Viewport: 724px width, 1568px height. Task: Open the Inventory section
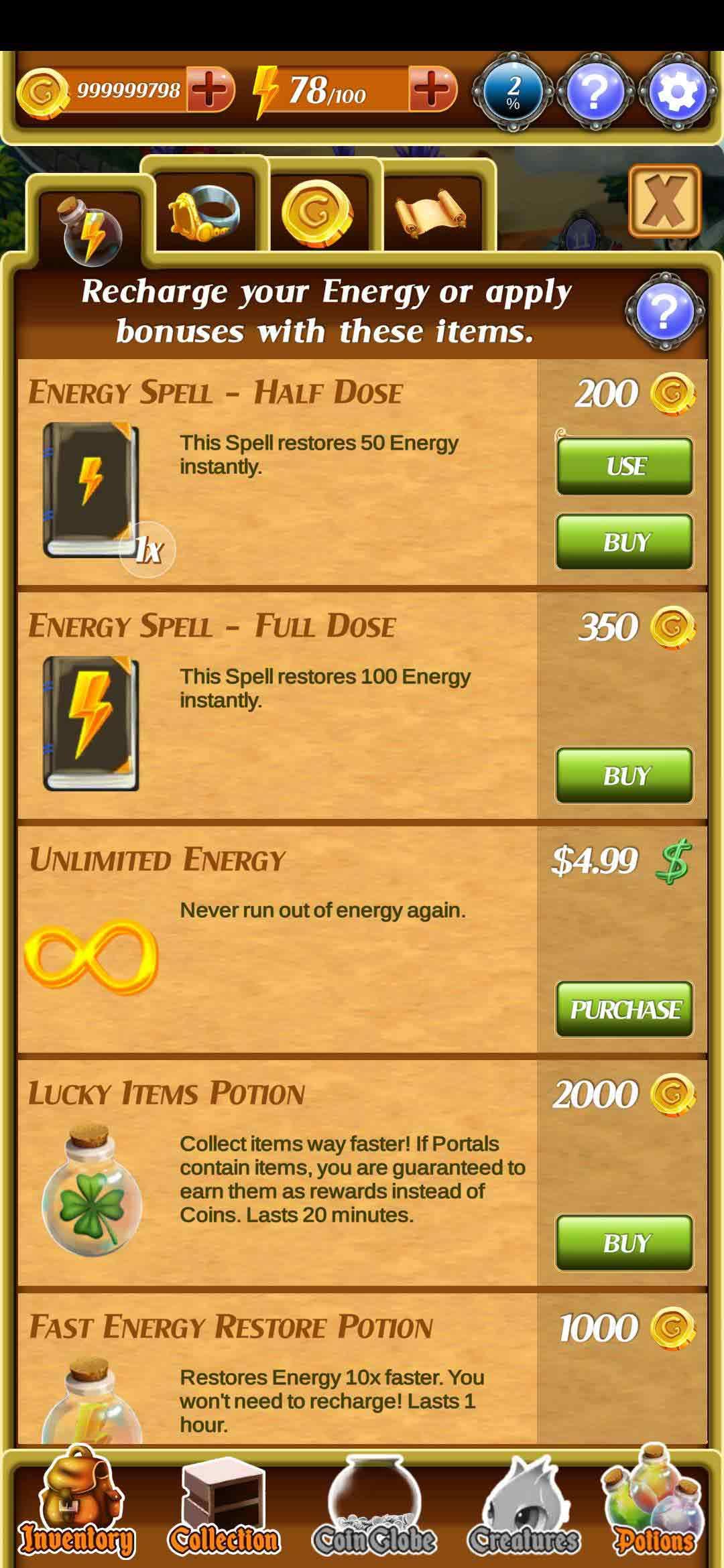coord(77,1508)
